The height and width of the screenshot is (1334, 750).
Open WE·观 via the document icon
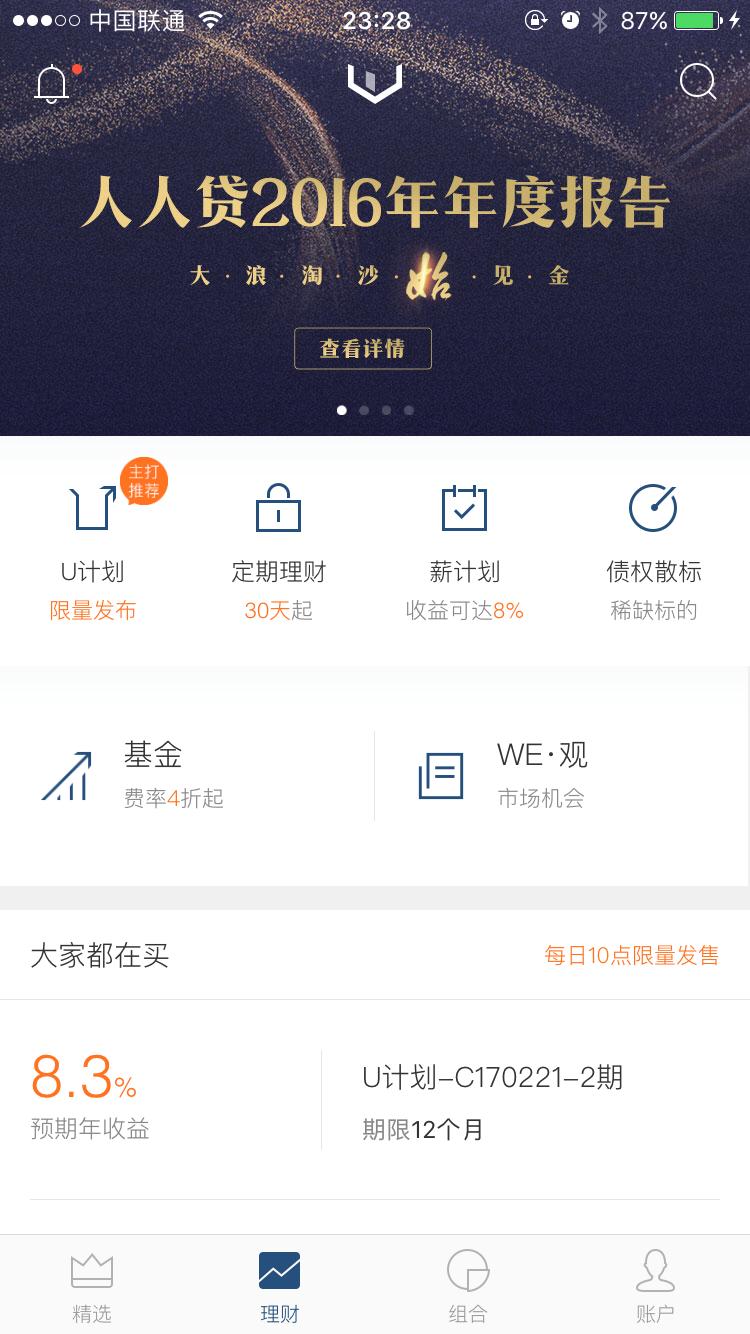[441, 775]
